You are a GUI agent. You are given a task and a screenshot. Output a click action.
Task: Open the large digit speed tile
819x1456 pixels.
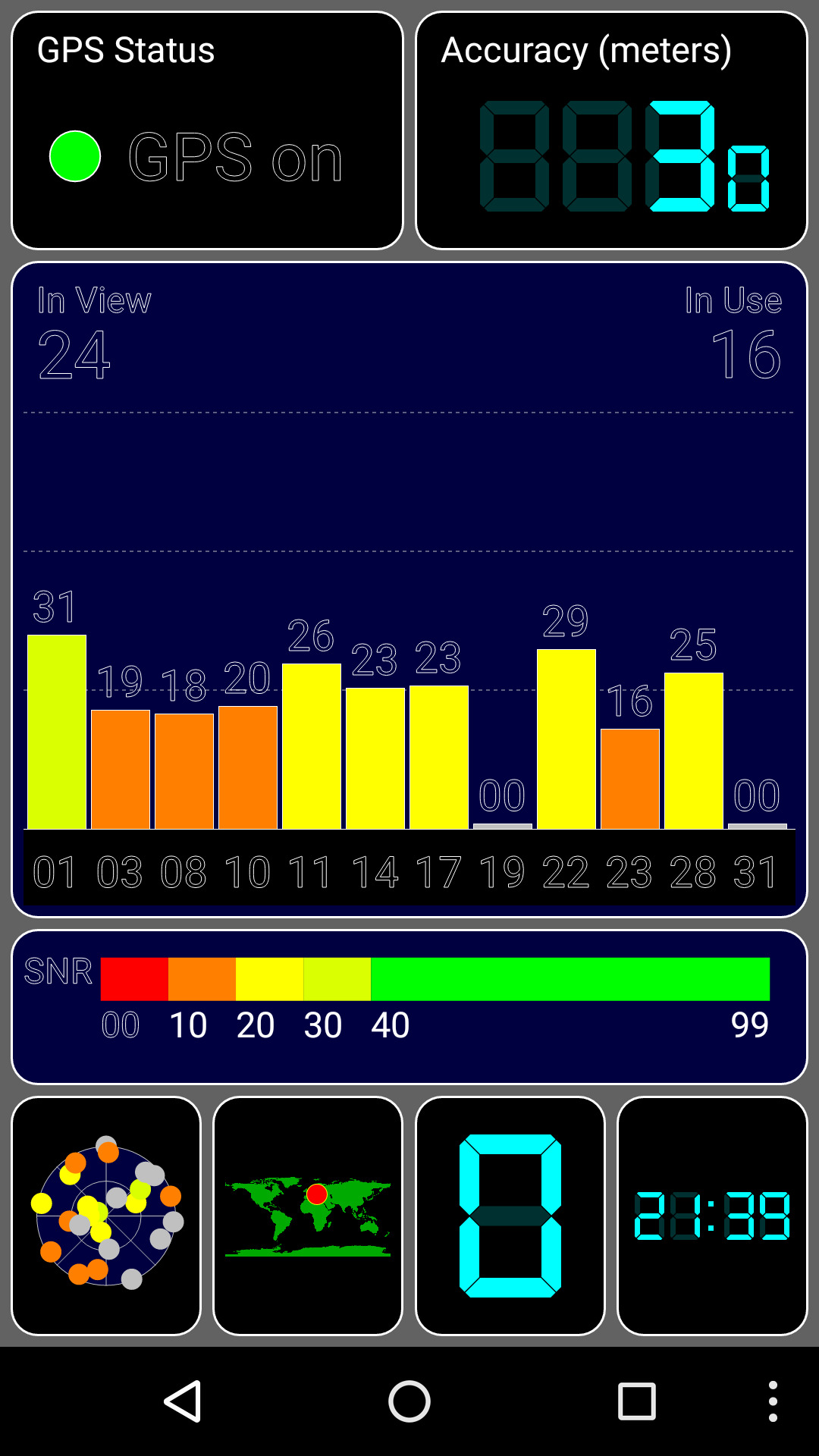coord(510,1216)
